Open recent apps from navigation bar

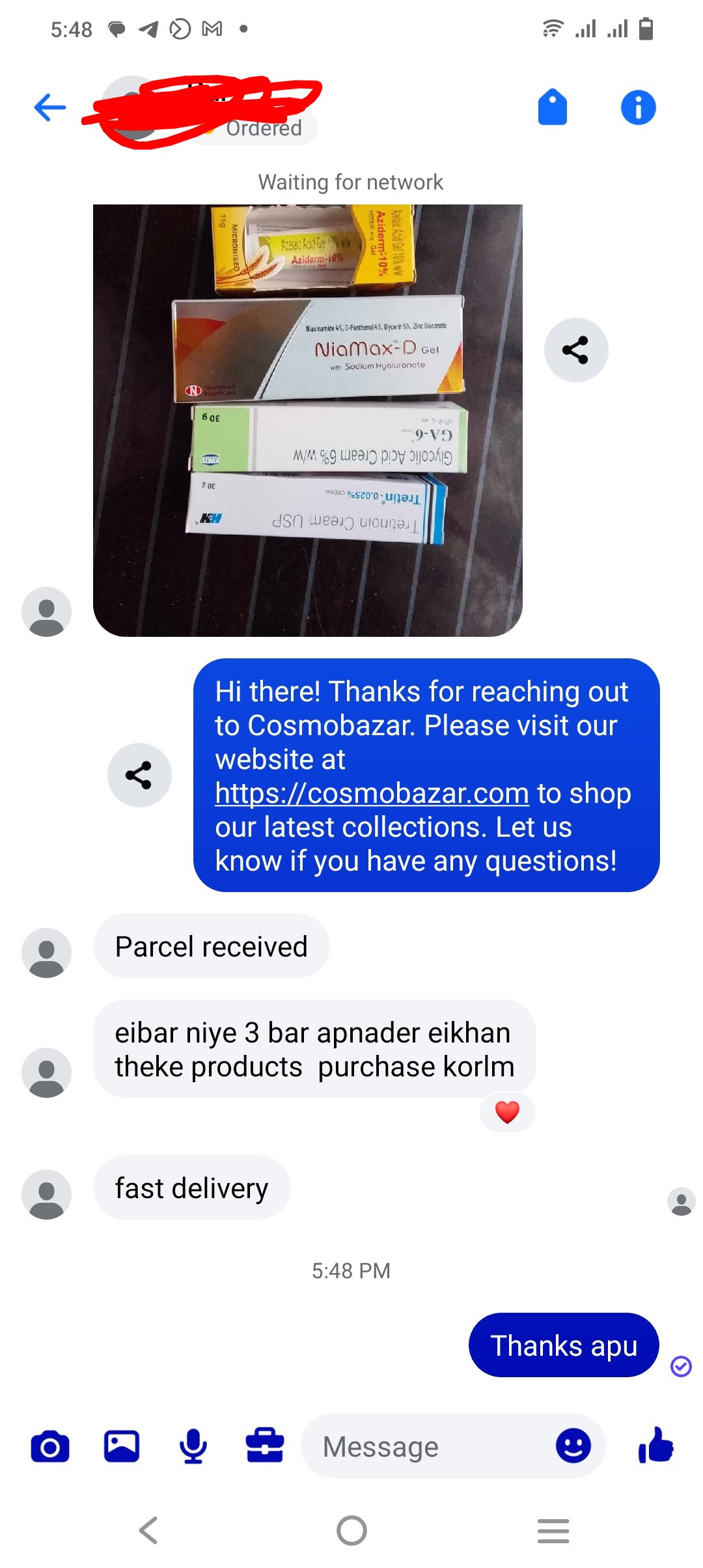pos(553,1530)
